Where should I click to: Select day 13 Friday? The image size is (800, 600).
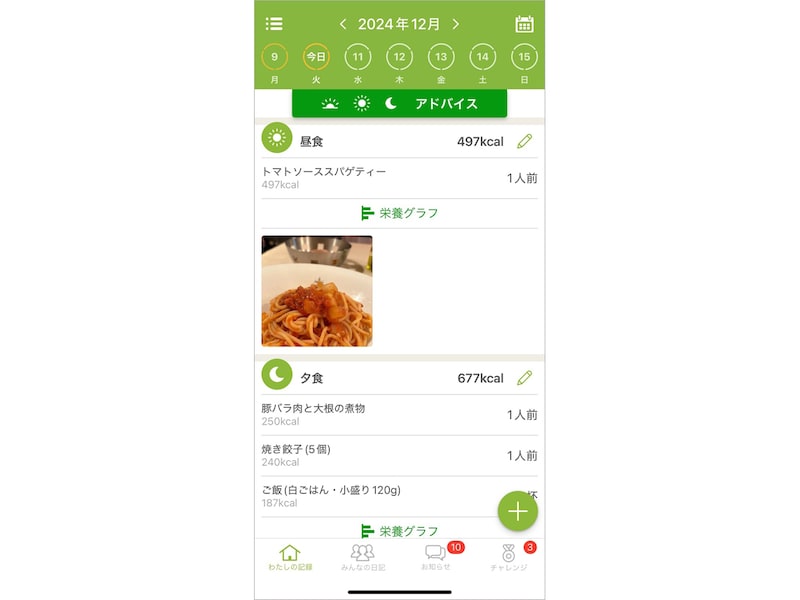(441, 57)
